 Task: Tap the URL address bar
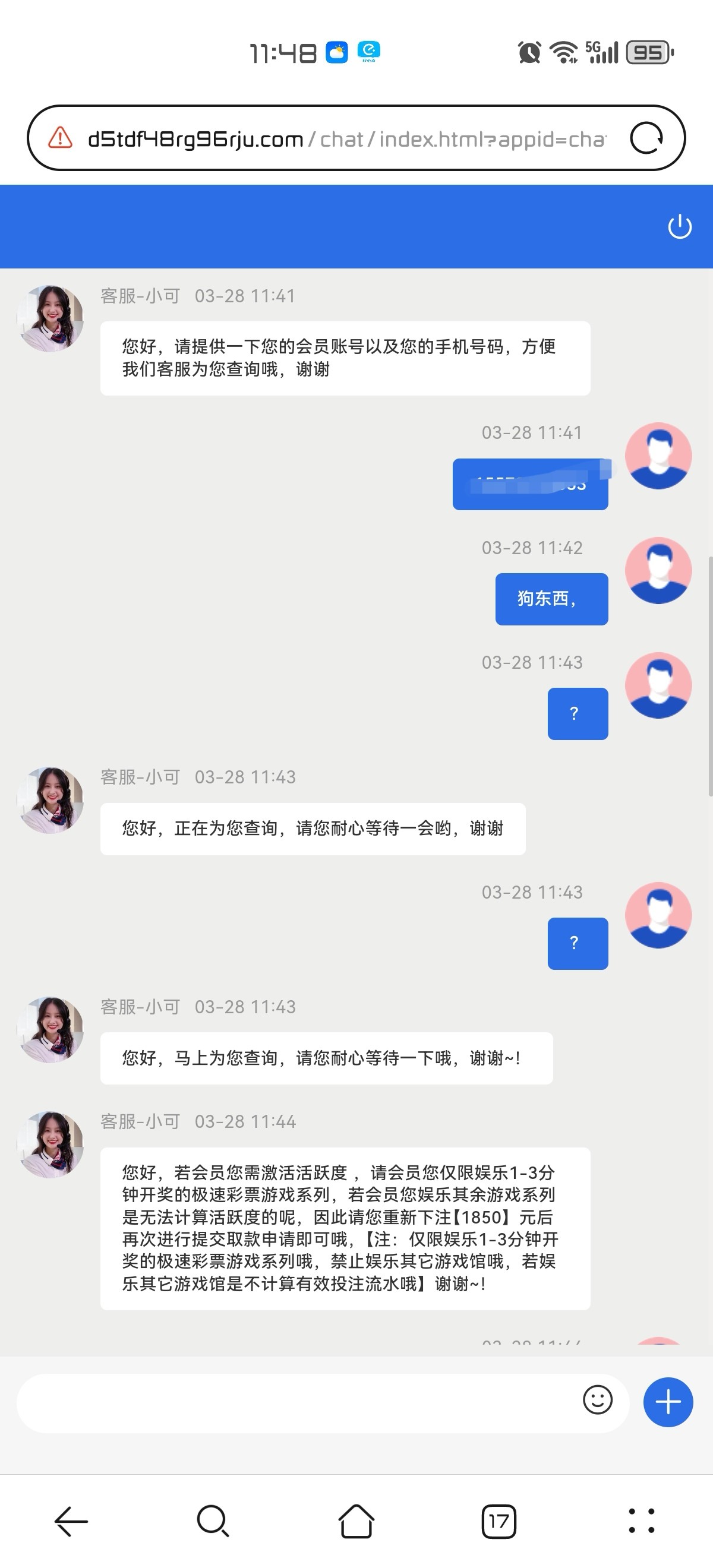pos(347,139)
